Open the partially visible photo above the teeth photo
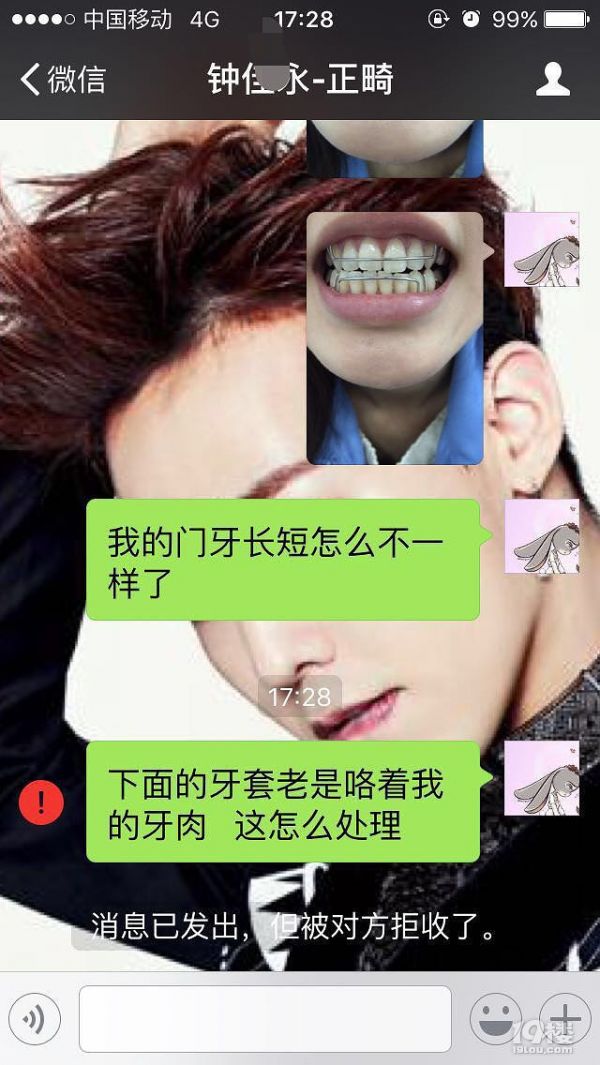The width and height of the screenshot is (600, 1065). (394, 148)
